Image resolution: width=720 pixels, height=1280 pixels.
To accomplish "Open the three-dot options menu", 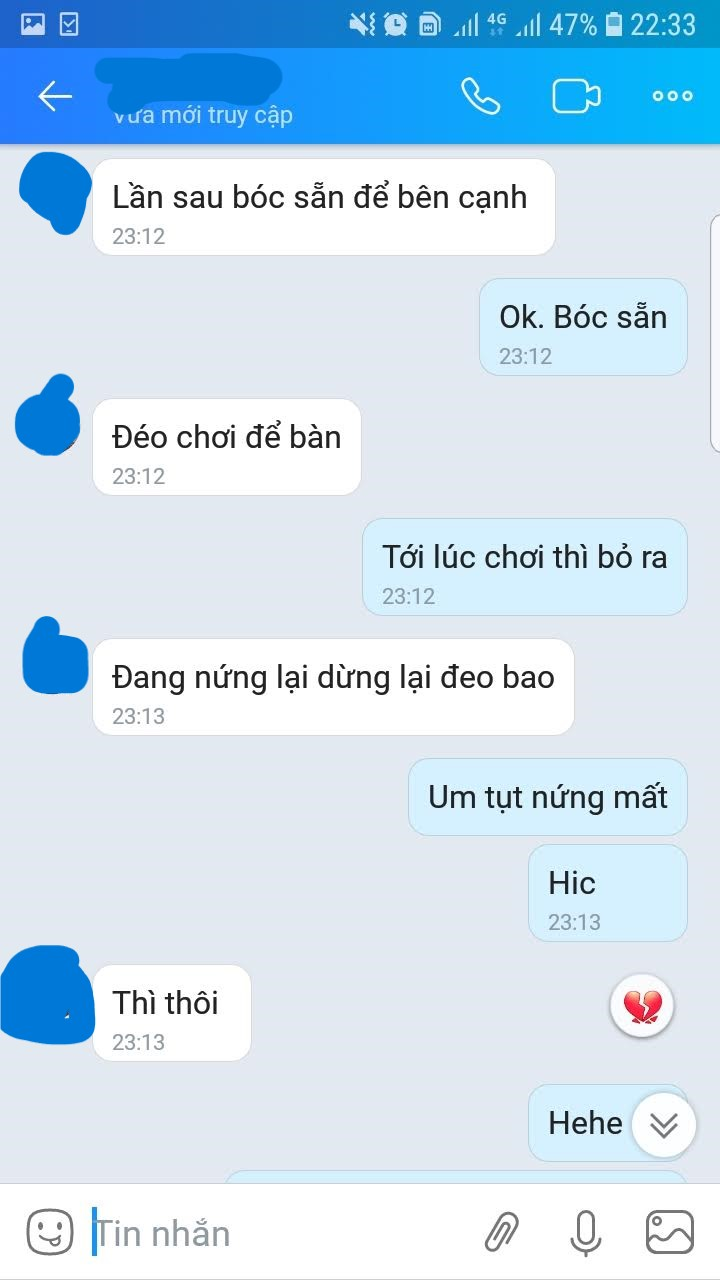I will click(672, 96).
